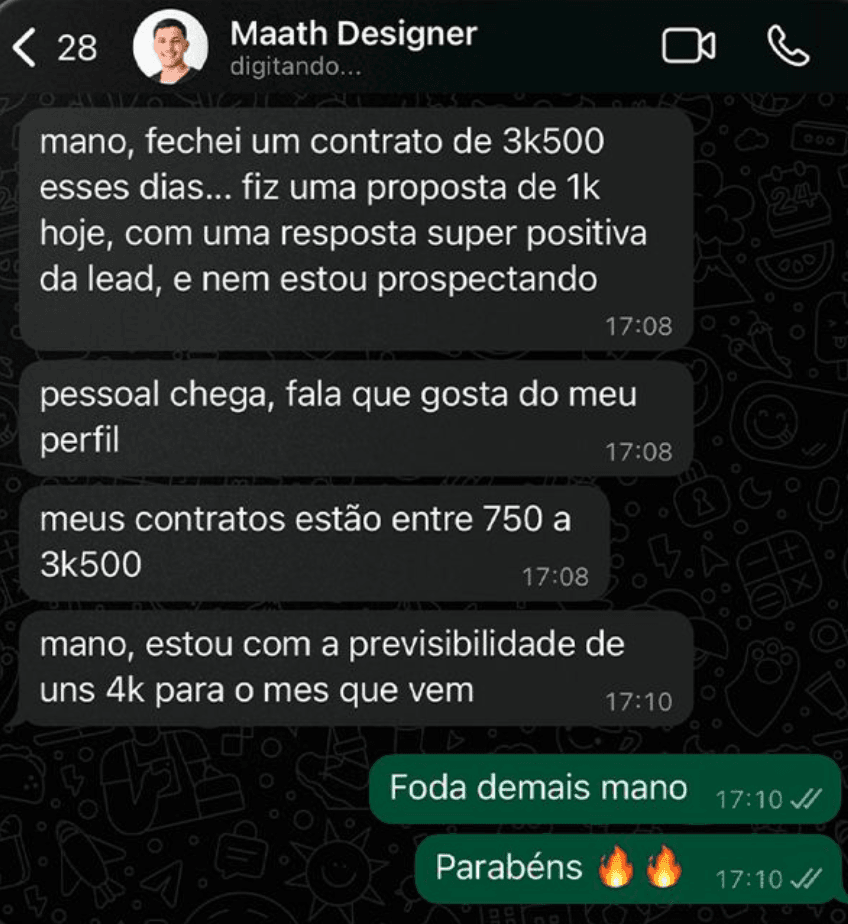Start a video call with Maath Designer
The width and height of the screenshot is (848, 924).
[x=689, y=46]
